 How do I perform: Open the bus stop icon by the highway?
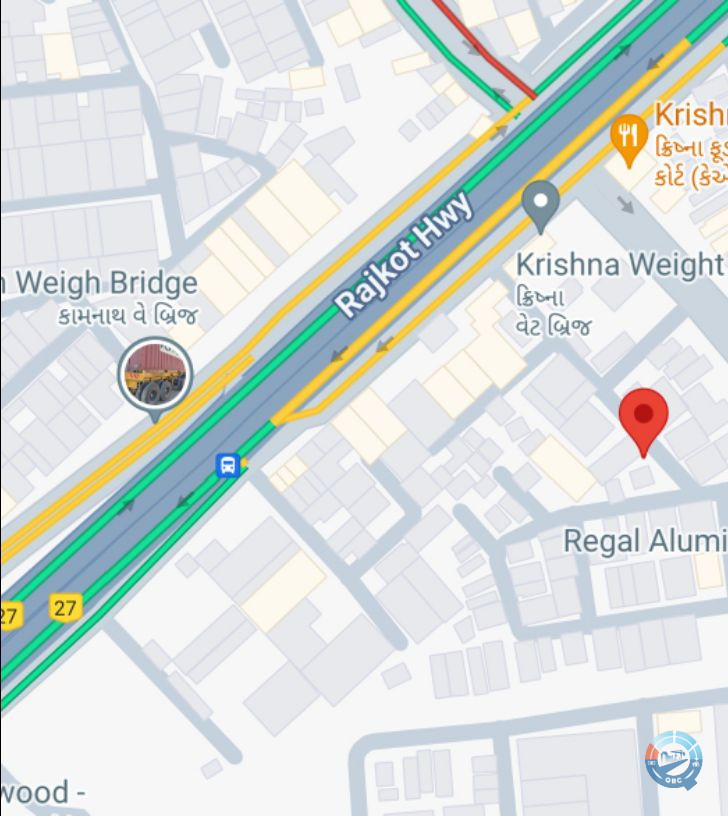229,464
